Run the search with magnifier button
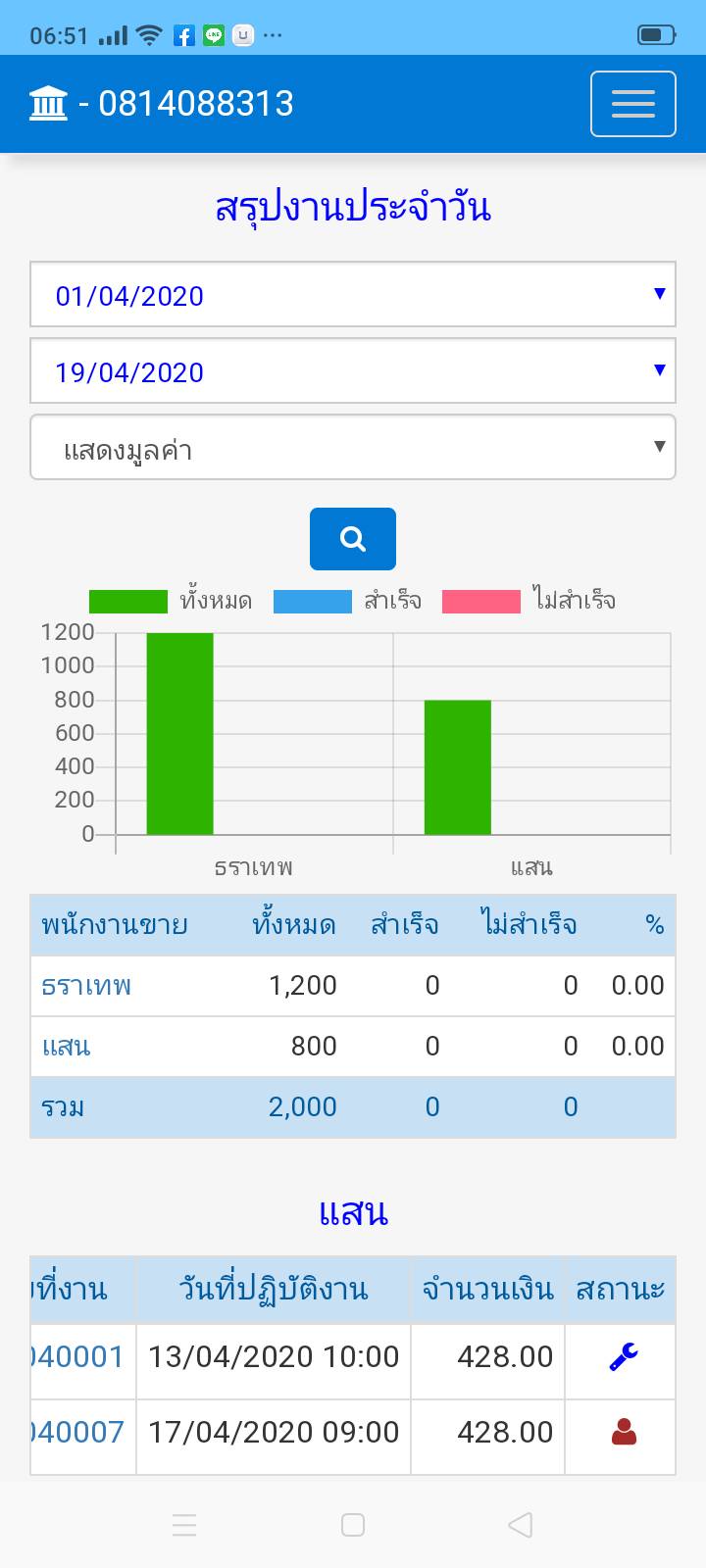This screenshot has height=1568, width=706. coord(353,539)
